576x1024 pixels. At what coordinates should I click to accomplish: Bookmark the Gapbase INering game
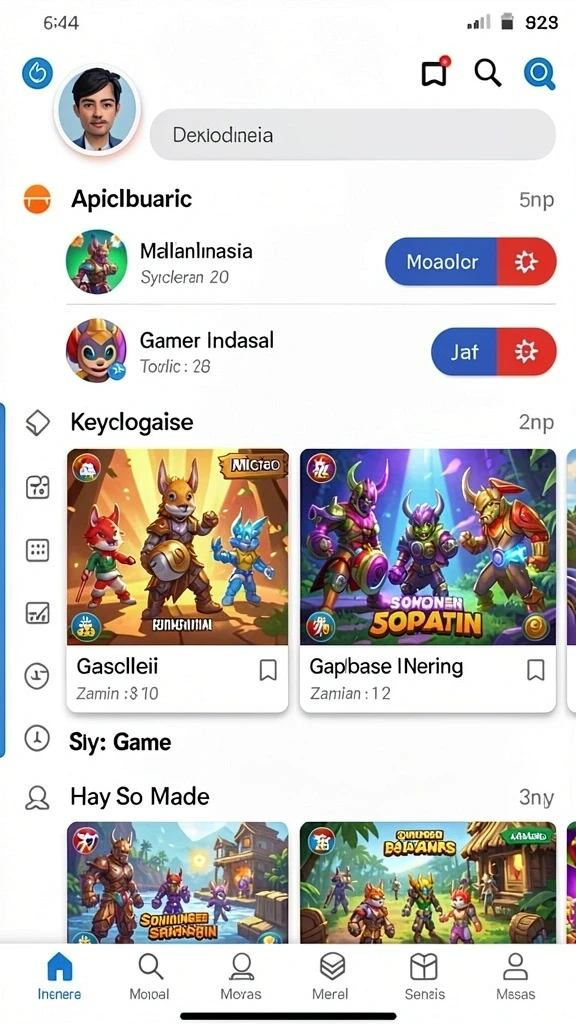536,669
